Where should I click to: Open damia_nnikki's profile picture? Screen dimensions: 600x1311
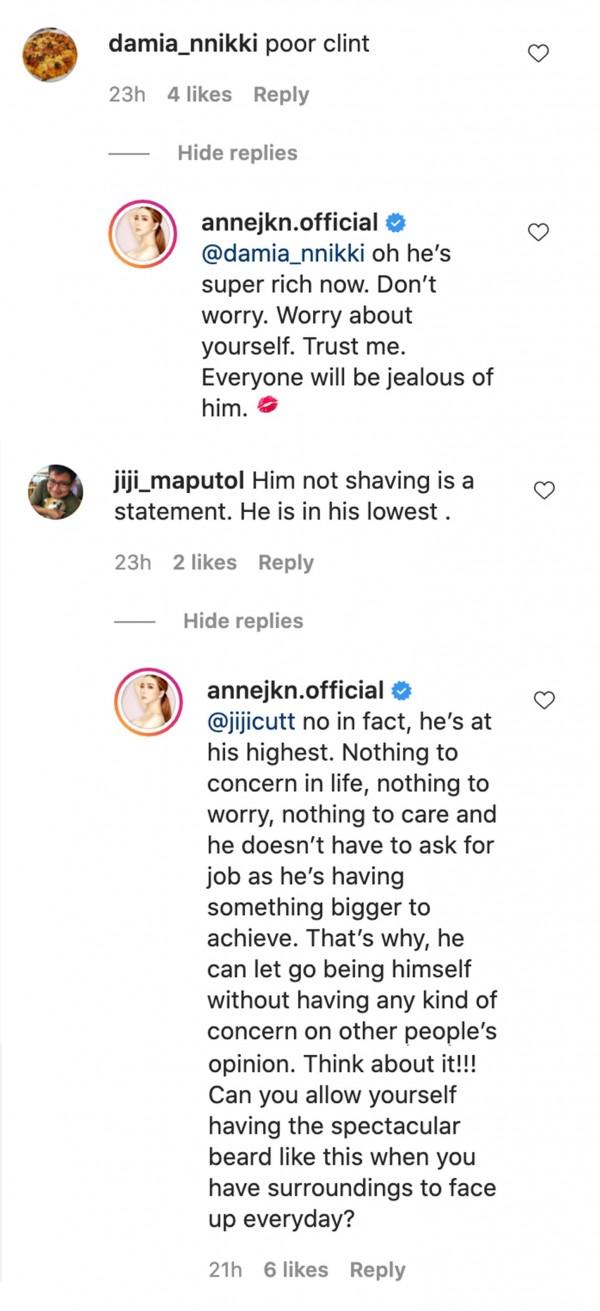[50, 56]
